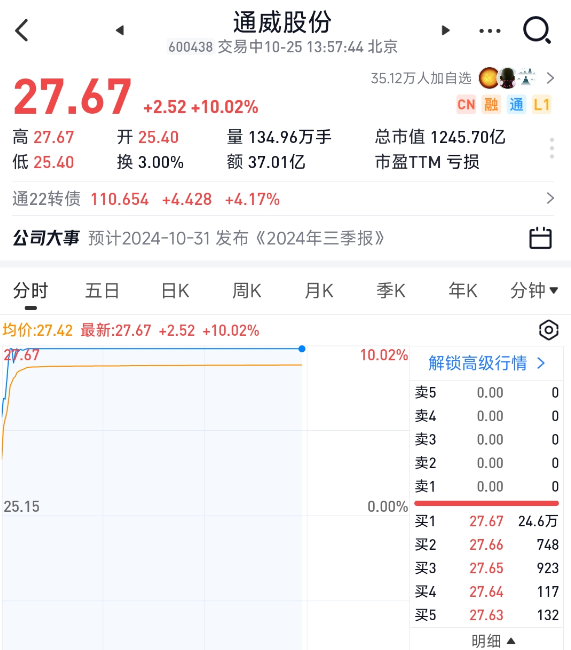Switch to the 五日 chart tab
Viewport: 571px width, 650px height.
[102, 291]
